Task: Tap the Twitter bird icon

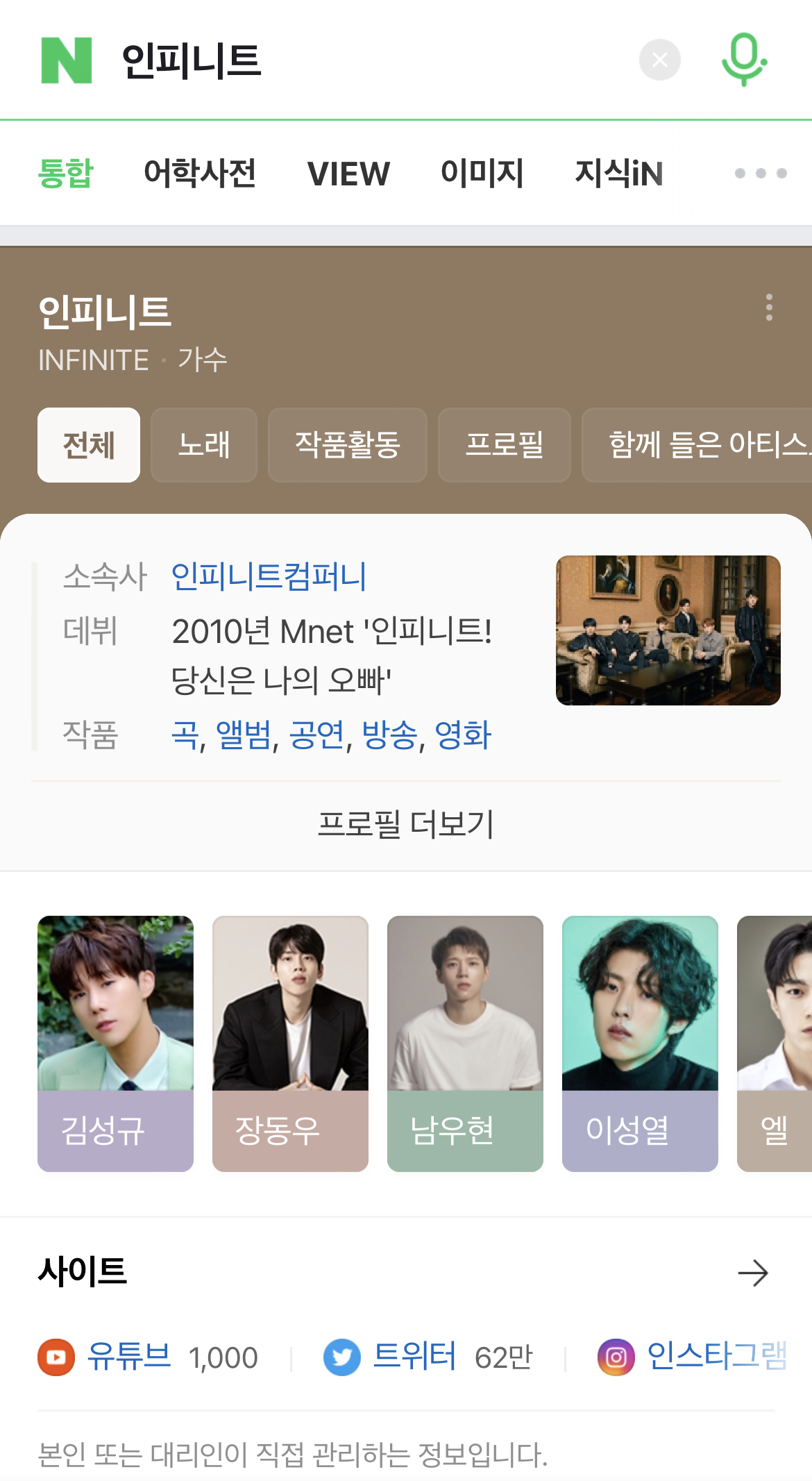Action: pyautogui.click(x=343, y=1357)
